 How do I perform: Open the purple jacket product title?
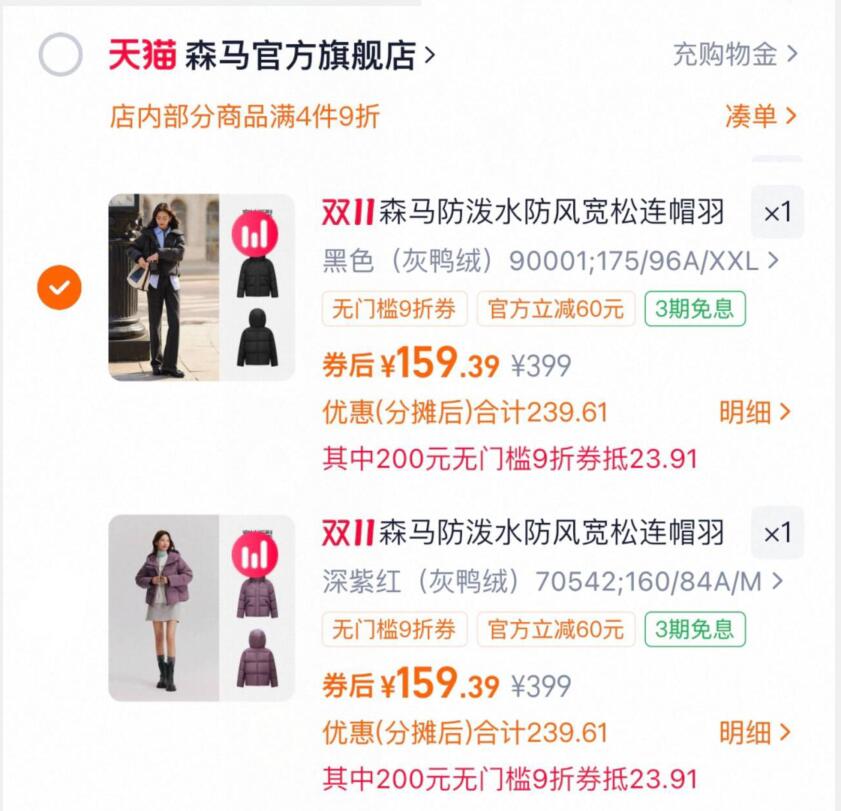point(540,533)
